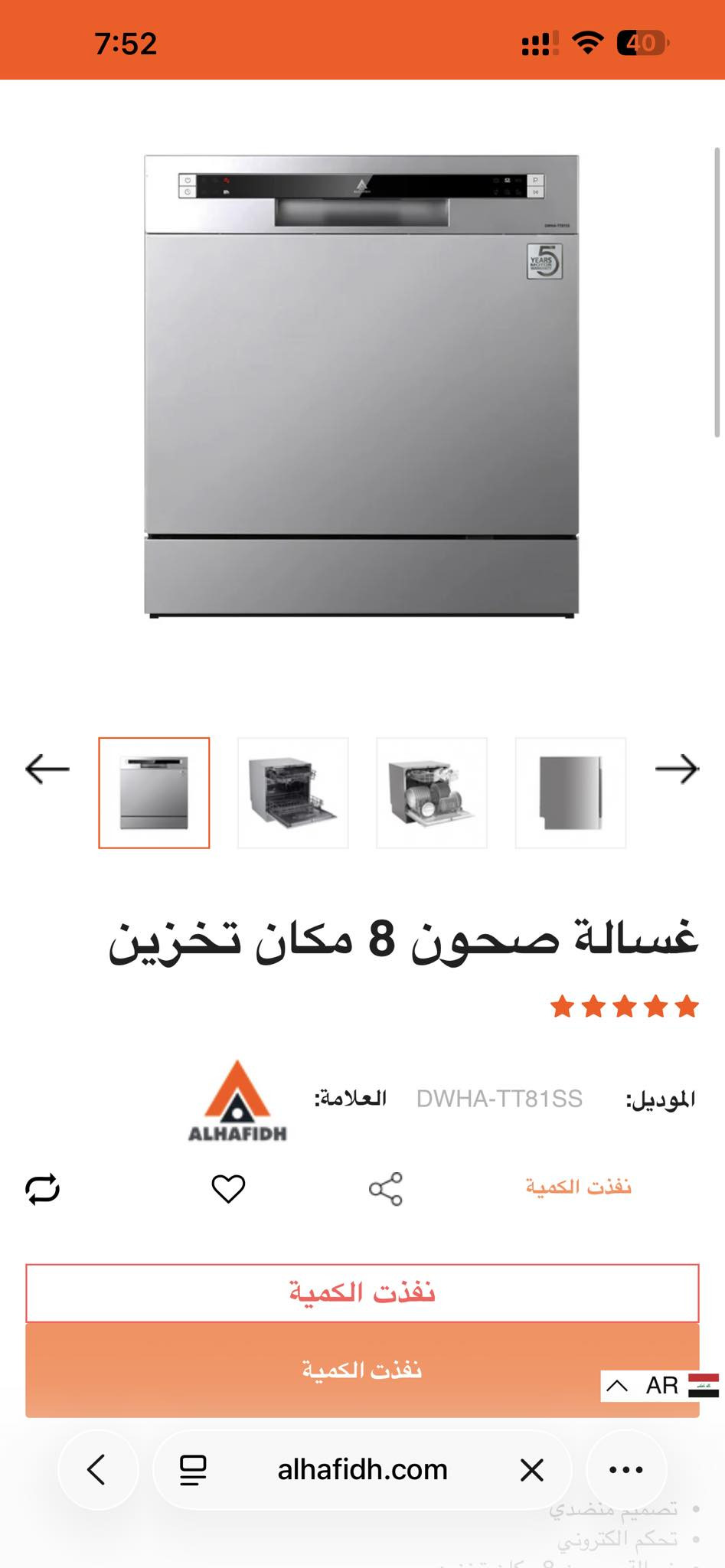Select the open empty dishwasher thumbnail
The image size is (725, 1568).
click(x=292, y=792)
